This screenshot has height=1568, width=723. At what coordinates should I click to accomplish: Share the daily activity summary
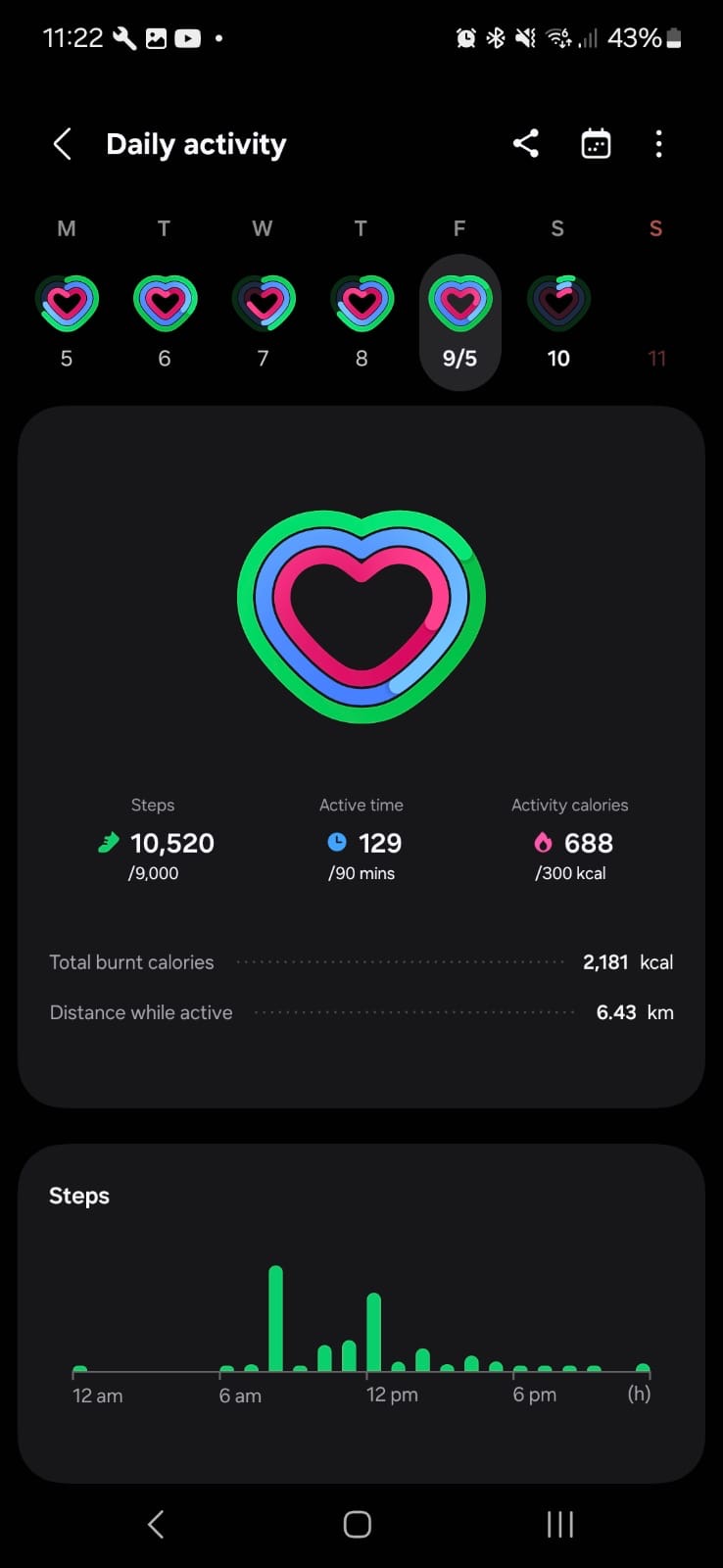coord(526,143)
